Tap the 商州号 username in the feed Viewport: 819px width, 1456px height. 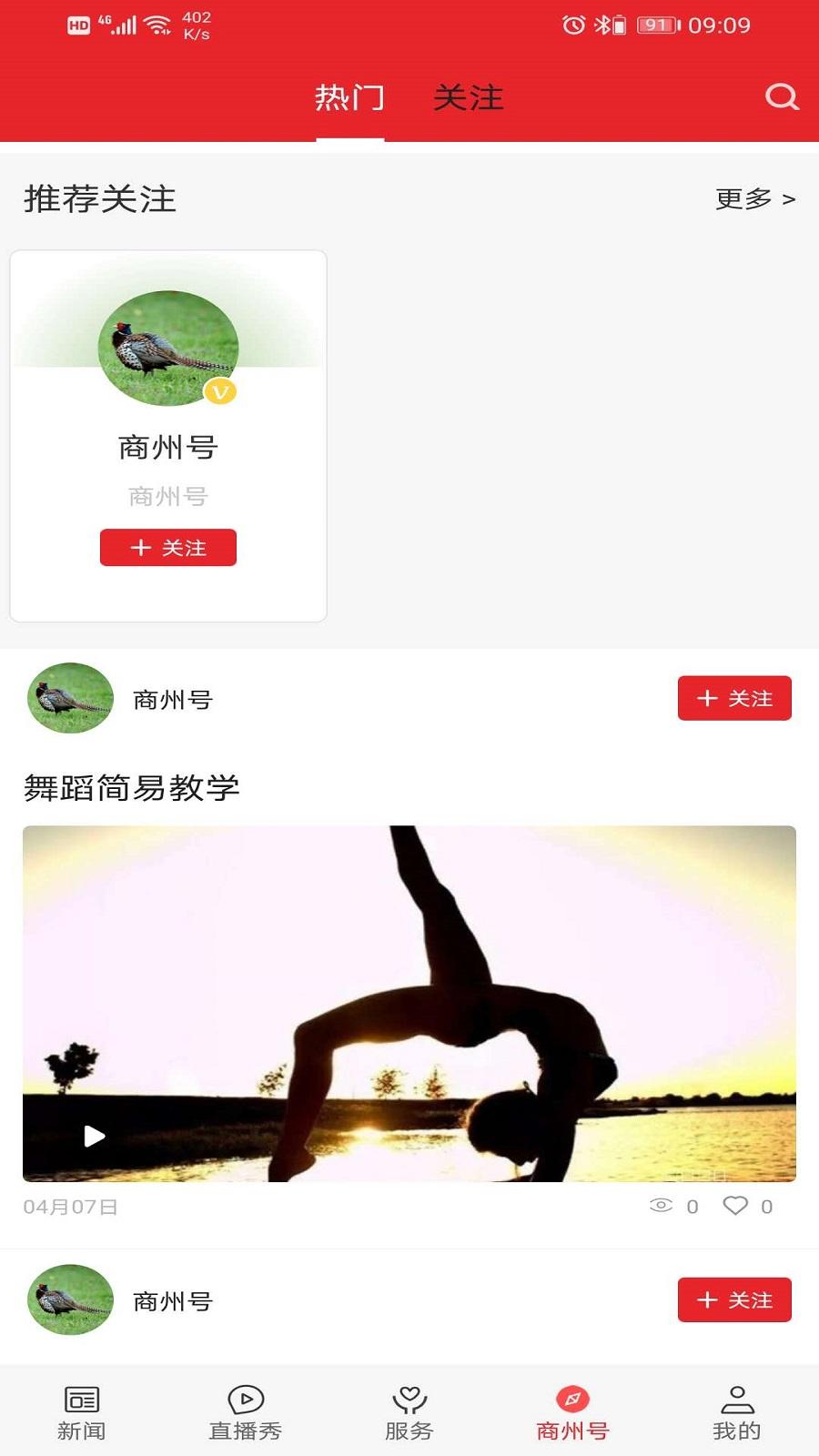[x=171, y=698]
